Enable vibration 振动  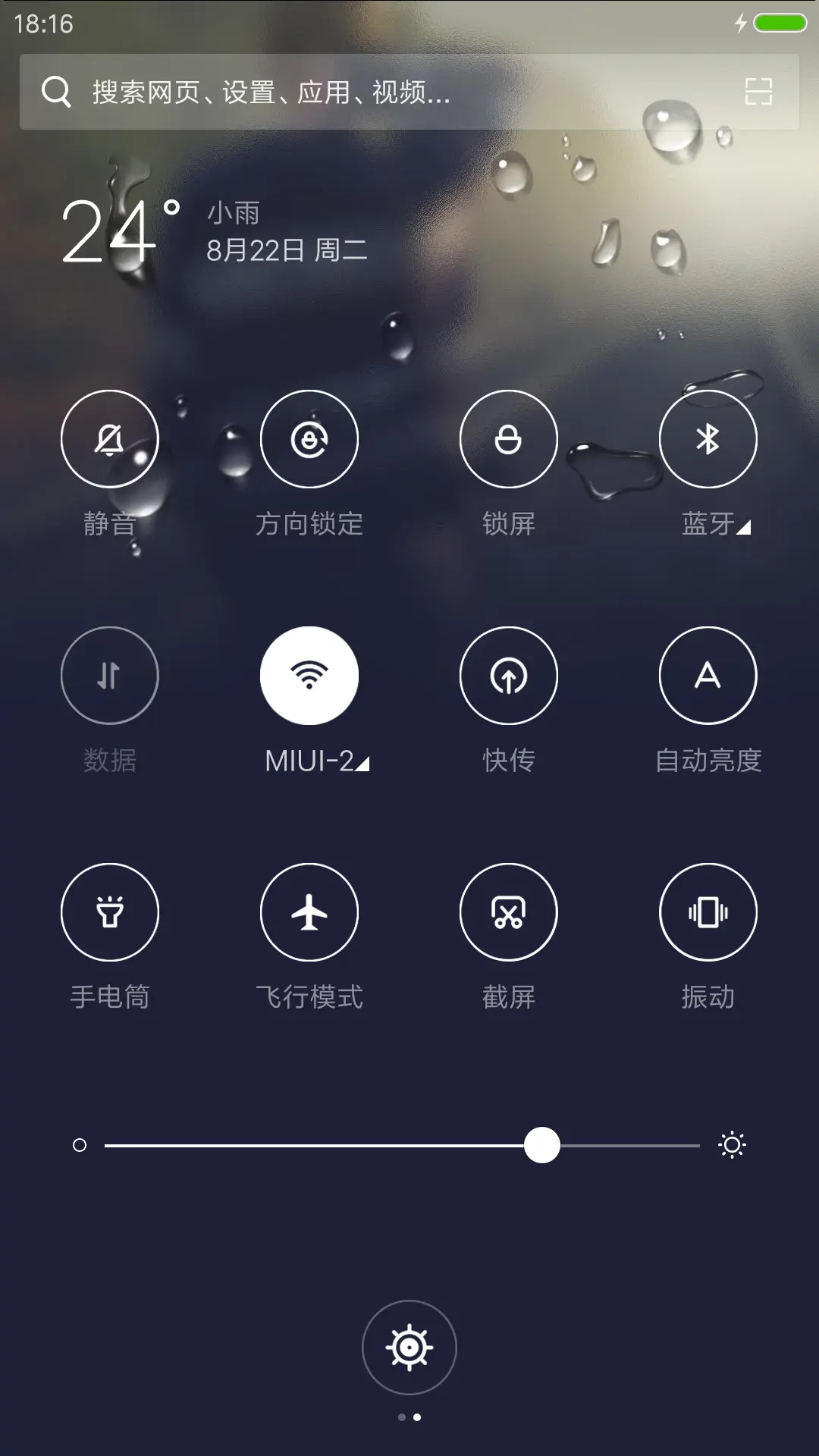[x=708, y=913]
